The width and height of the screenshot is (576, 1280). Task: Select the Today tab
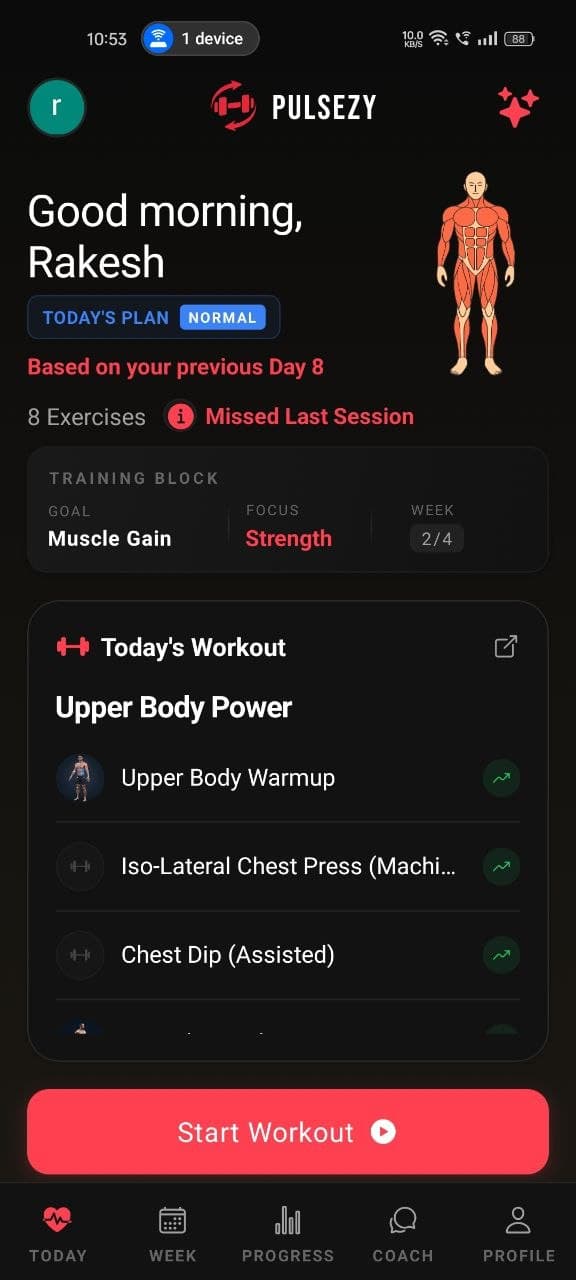58,1235
